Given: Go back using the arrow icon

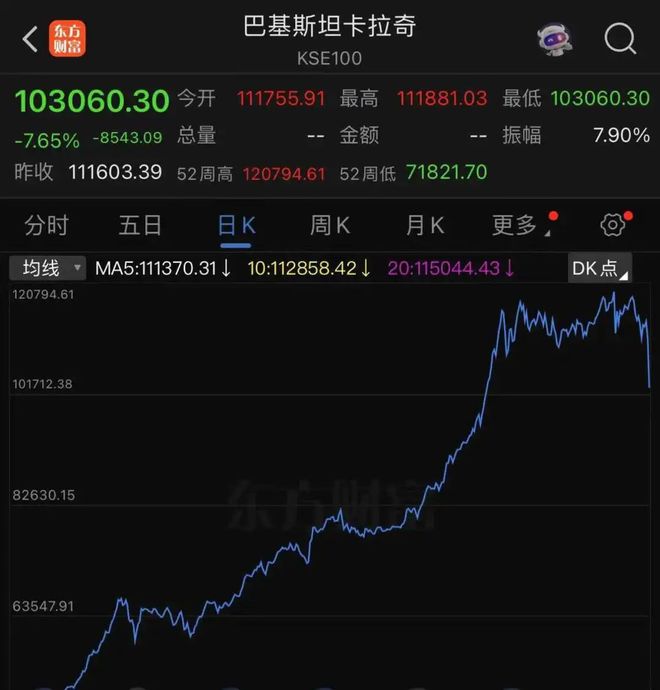Looking at the screenshot, I should click(30, 39).
